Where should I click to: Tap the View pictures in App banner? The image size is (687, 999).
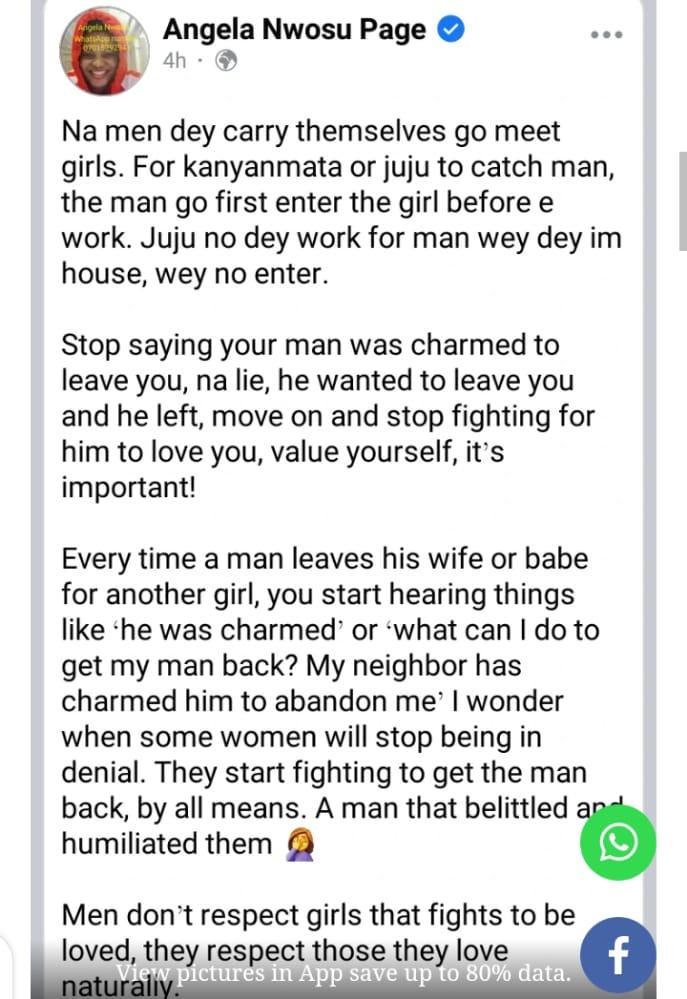[x=343, y=972]
